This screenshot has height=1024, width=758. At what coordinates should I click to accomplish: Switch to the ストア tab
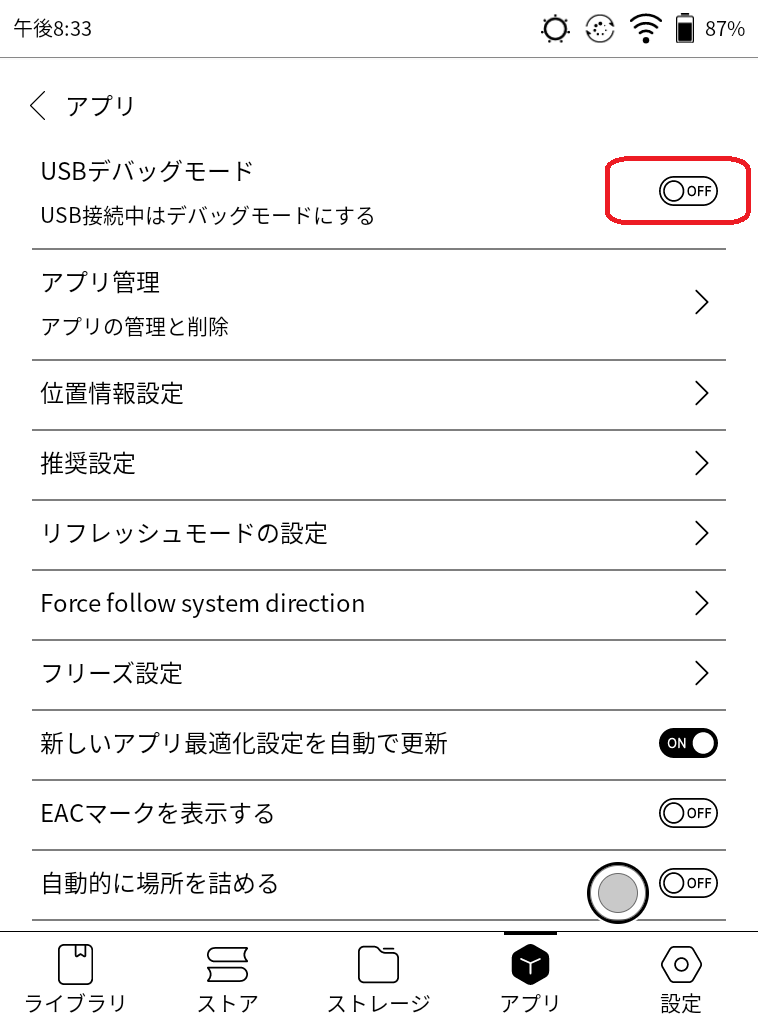[x=227, y=978]
